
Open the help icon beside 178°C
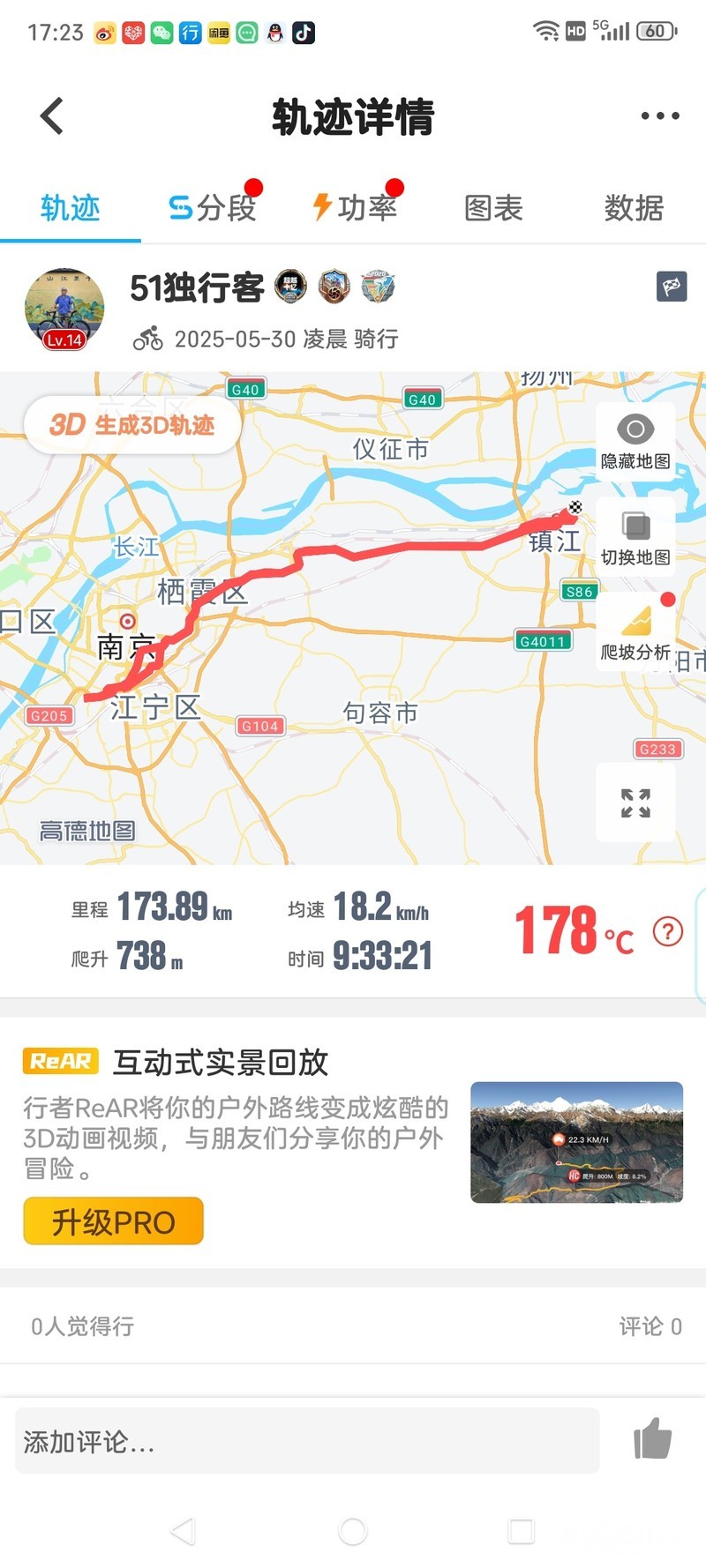(668, 931)
